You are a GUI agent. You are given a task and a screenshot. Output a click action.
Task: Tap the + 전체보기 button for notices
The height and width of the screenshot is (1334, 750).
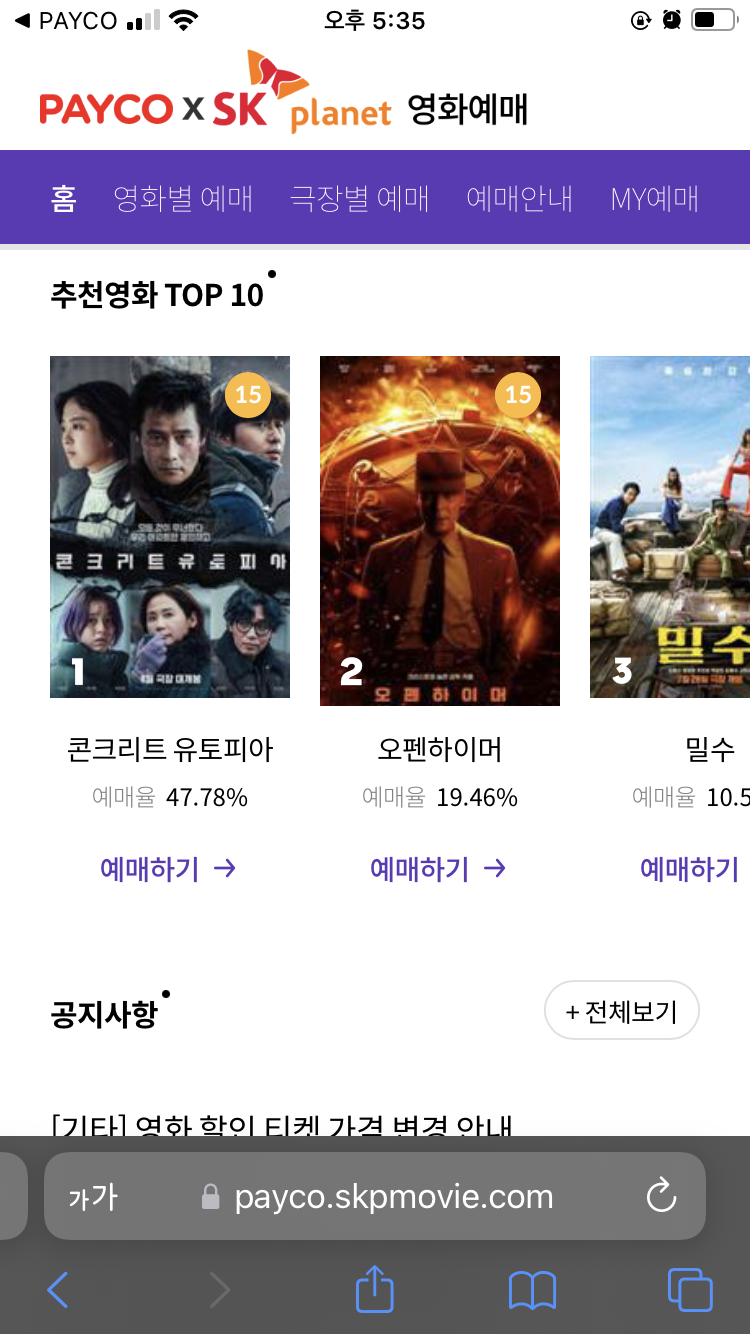tap(621, 1010)
